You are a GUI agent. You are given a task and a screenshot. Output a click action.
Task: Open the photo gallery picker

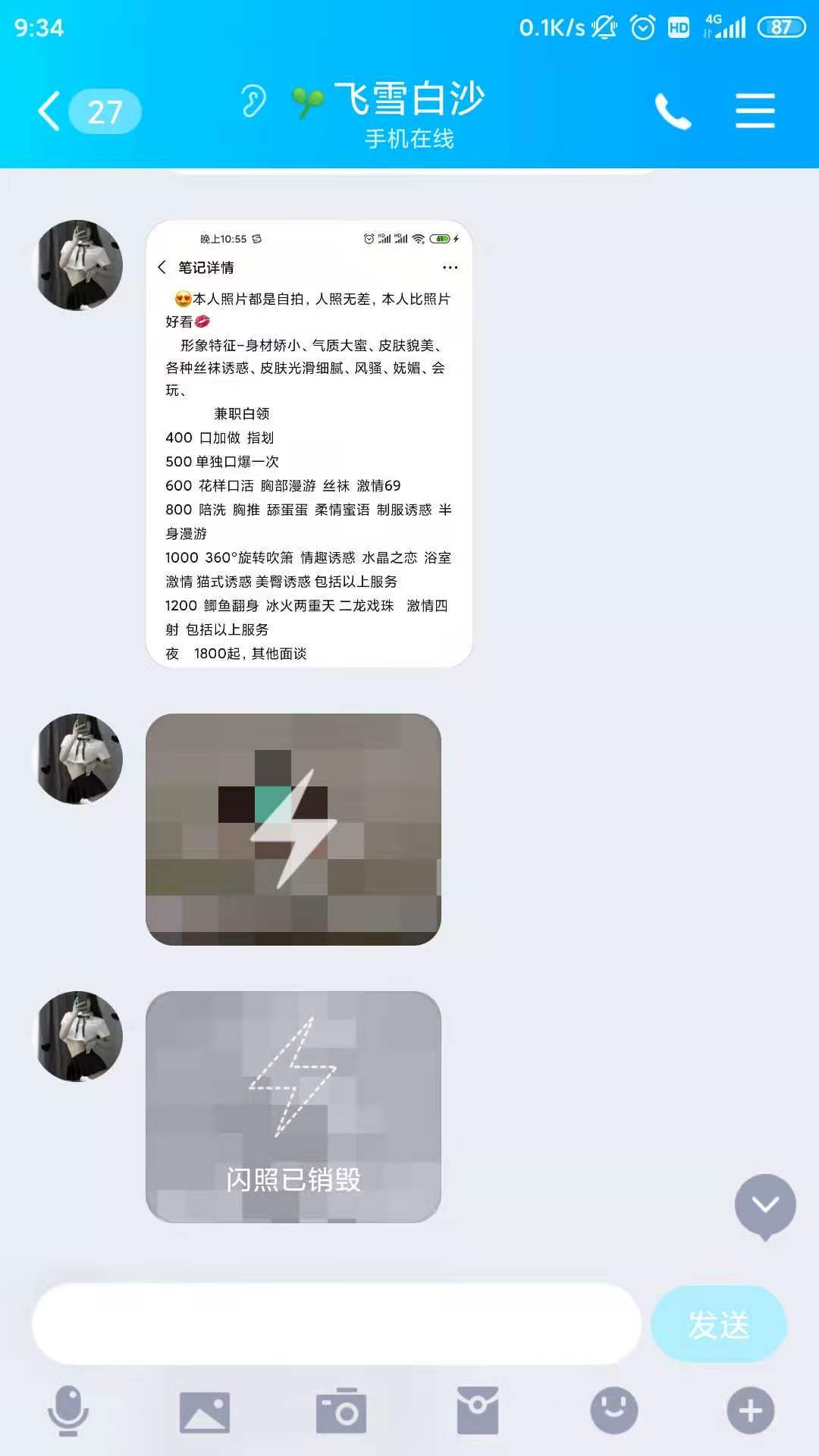click(205, 1410)
